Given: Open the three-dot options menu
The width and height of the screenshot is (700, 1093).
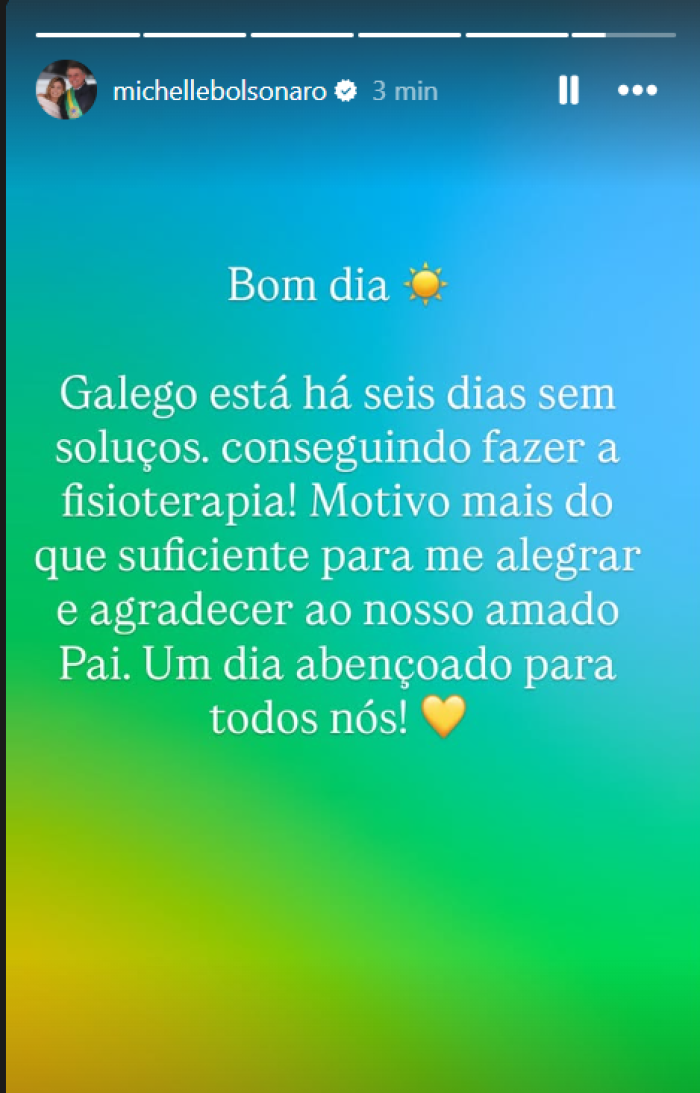Looking at the screenshot, I should tap(637, 90).
